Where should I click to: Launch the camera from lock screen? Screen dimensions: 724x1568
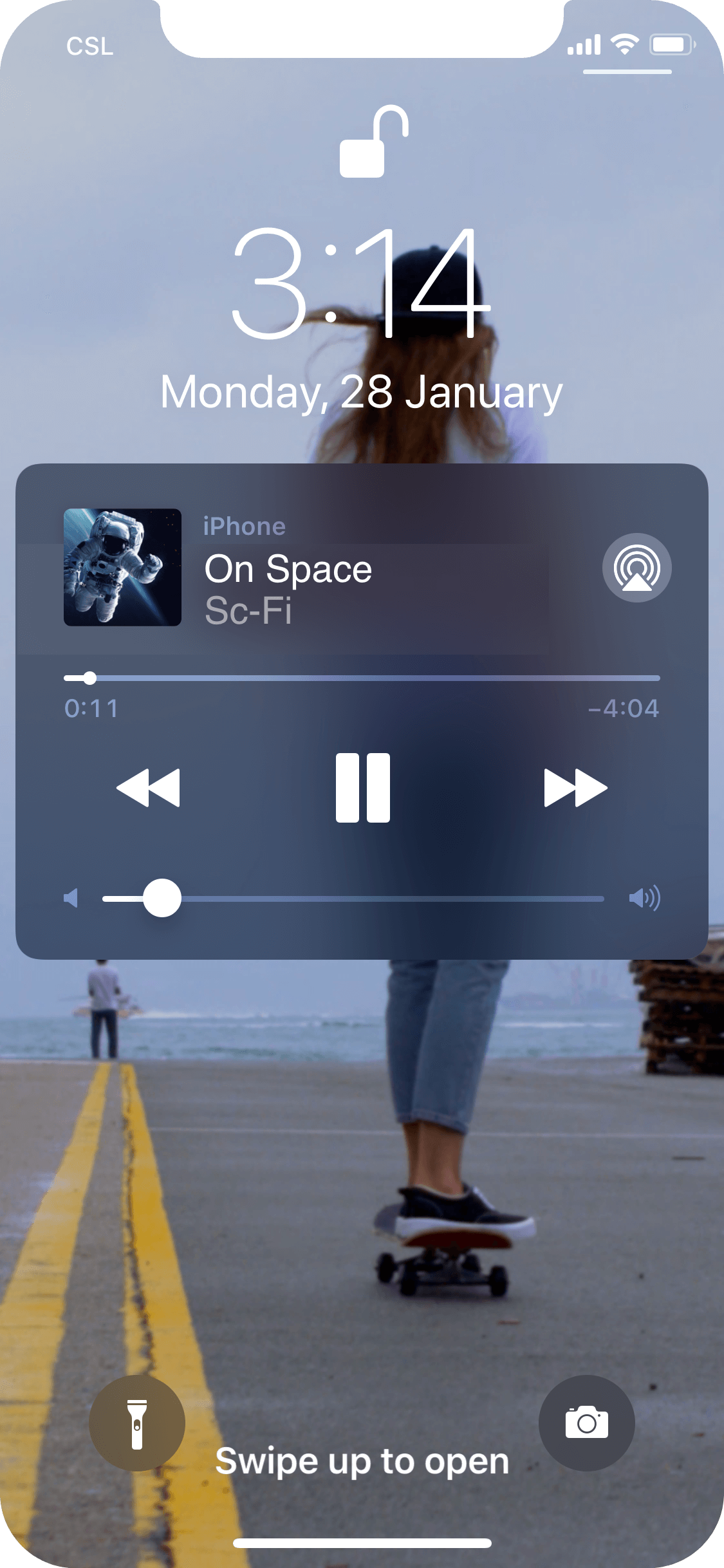[586, 1423]
